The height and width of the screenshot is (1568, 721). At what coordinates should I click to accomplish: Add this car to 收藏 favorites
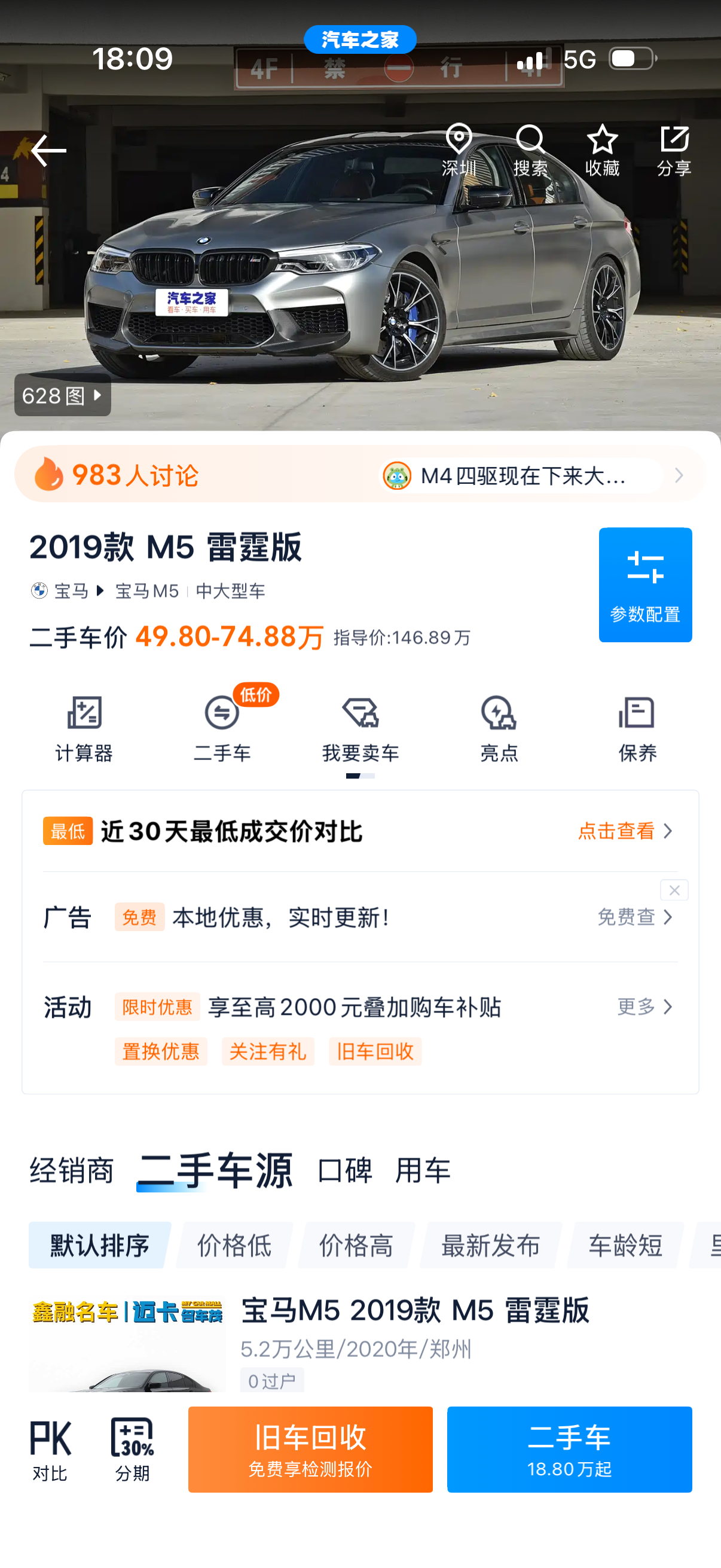[602, 150]
